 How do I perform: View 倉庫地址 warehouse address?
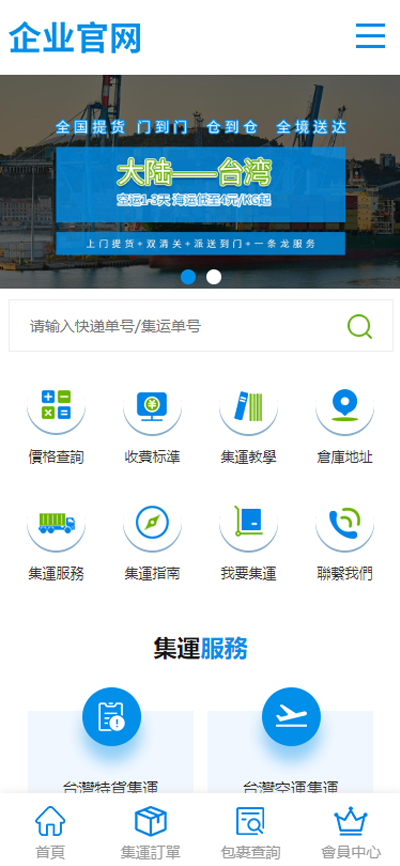coord(344,426)
